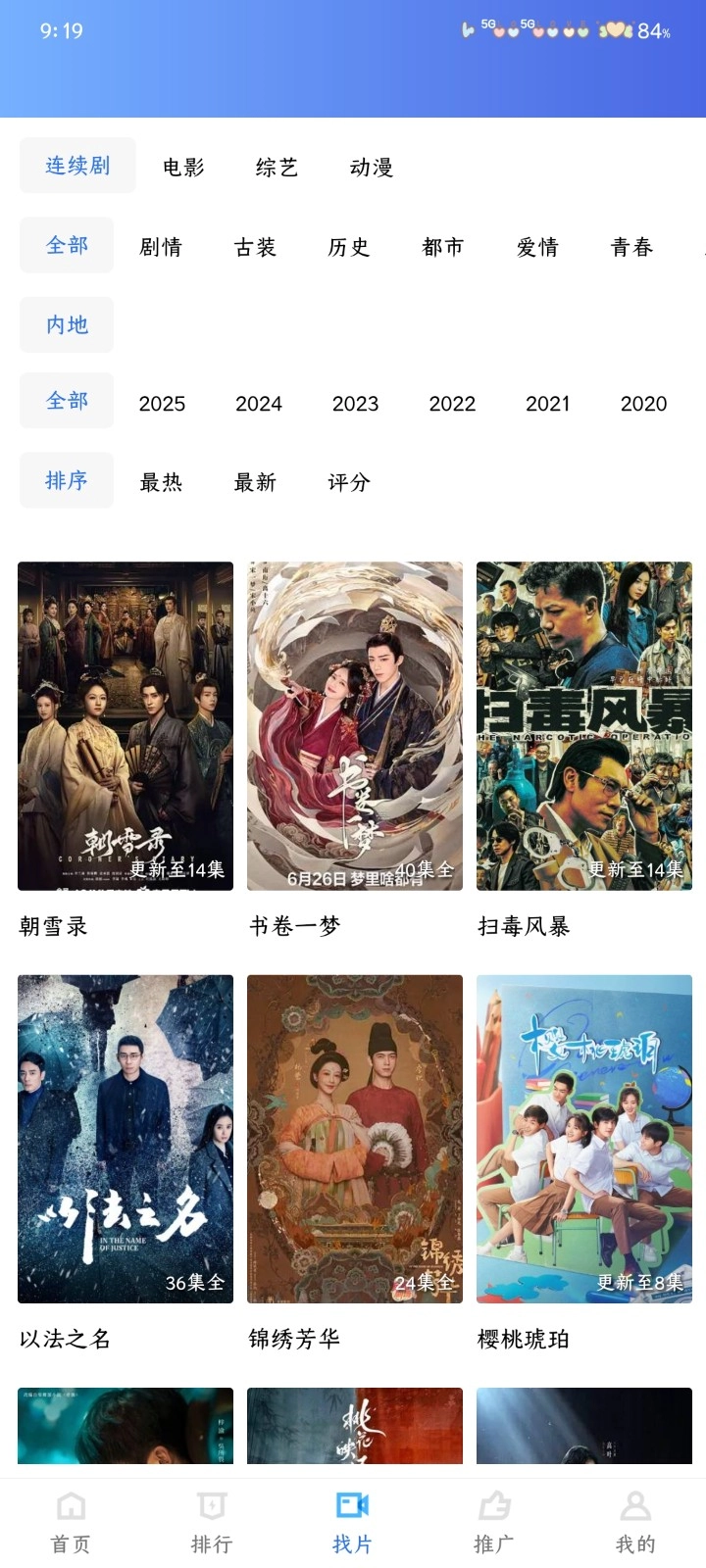Go to the 首页 tab
The height and width of the screenshot is (1568, 706).
coord(71,1522)
